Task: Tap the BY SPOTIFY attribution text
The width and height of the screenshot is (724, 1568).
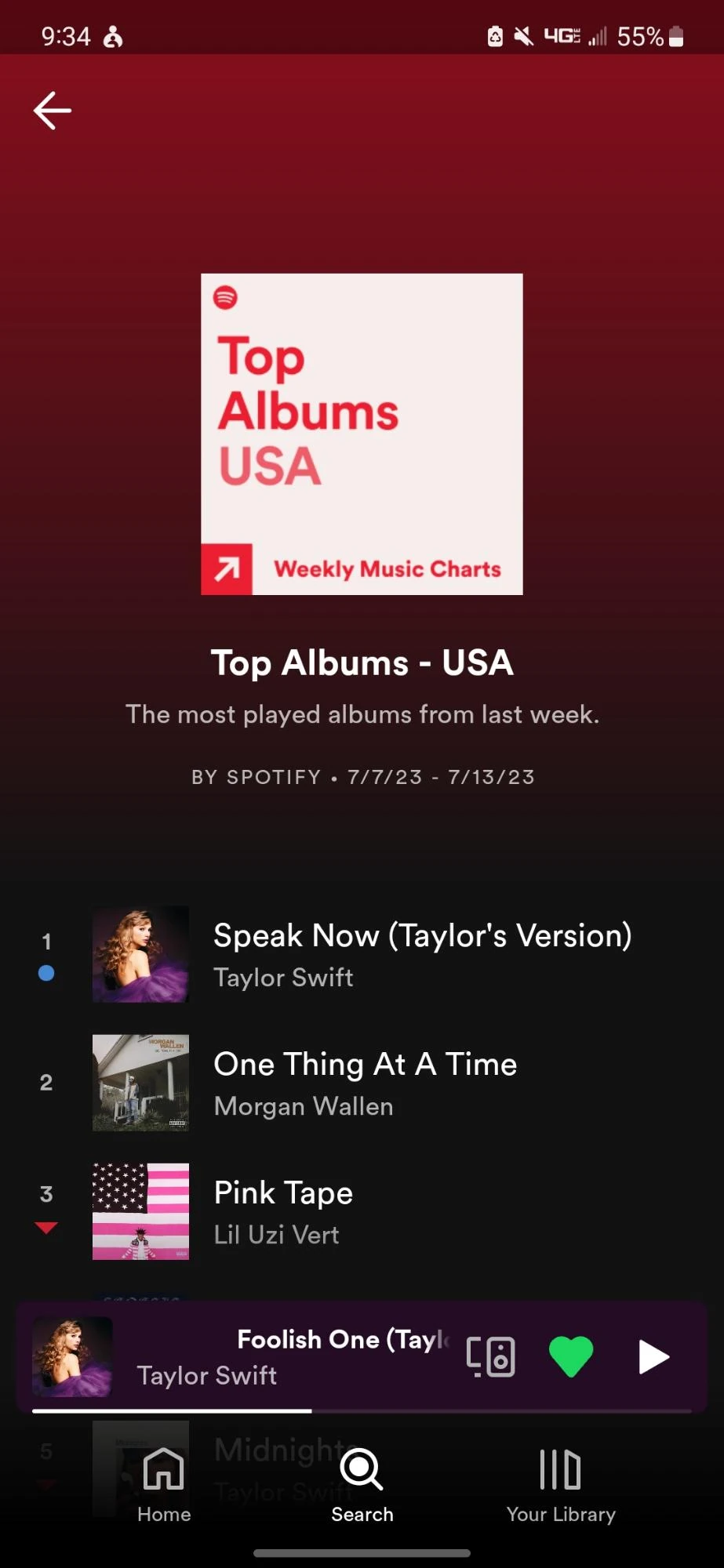Action: click(x=255, y=777)
